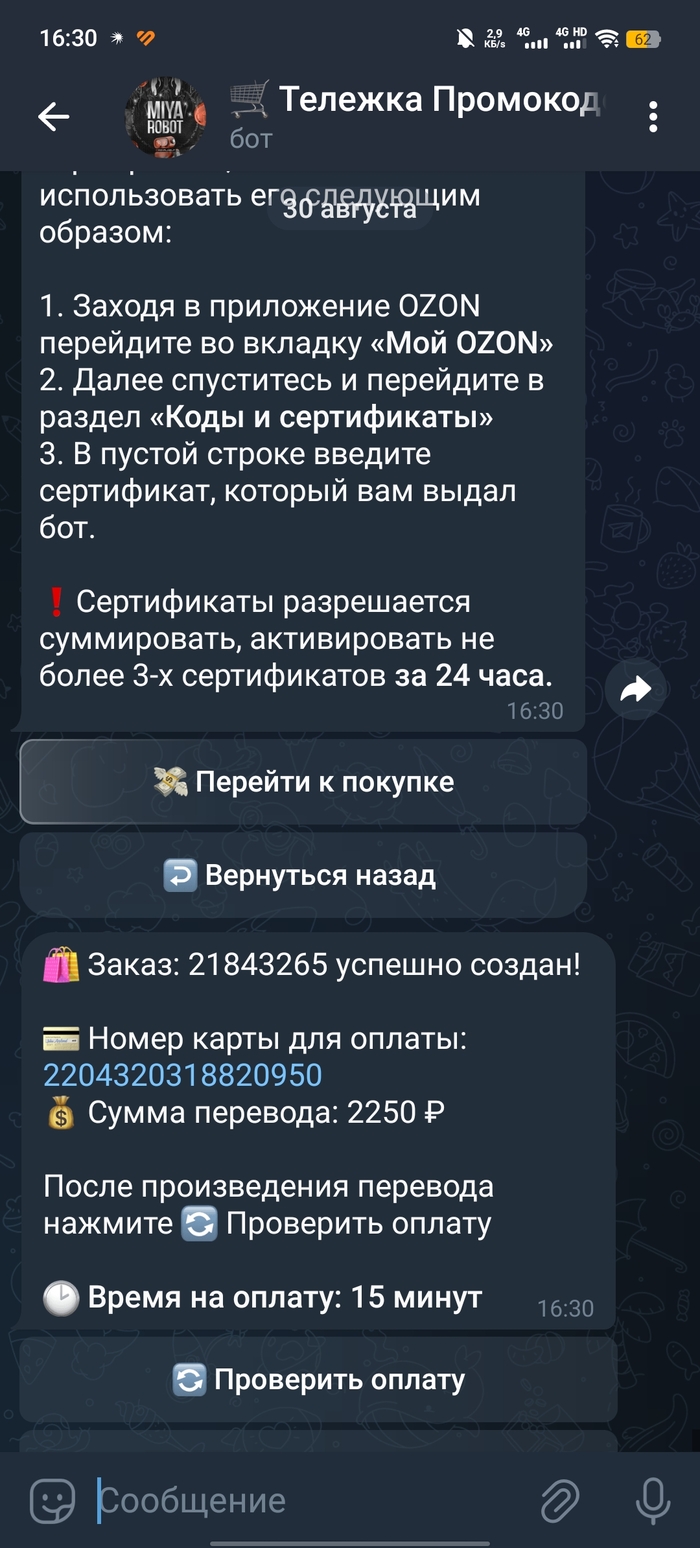Viewport: 700px width, 1548px height.
Task: Tap the microphone voice message icon
Action: [x=653, y=1500]
